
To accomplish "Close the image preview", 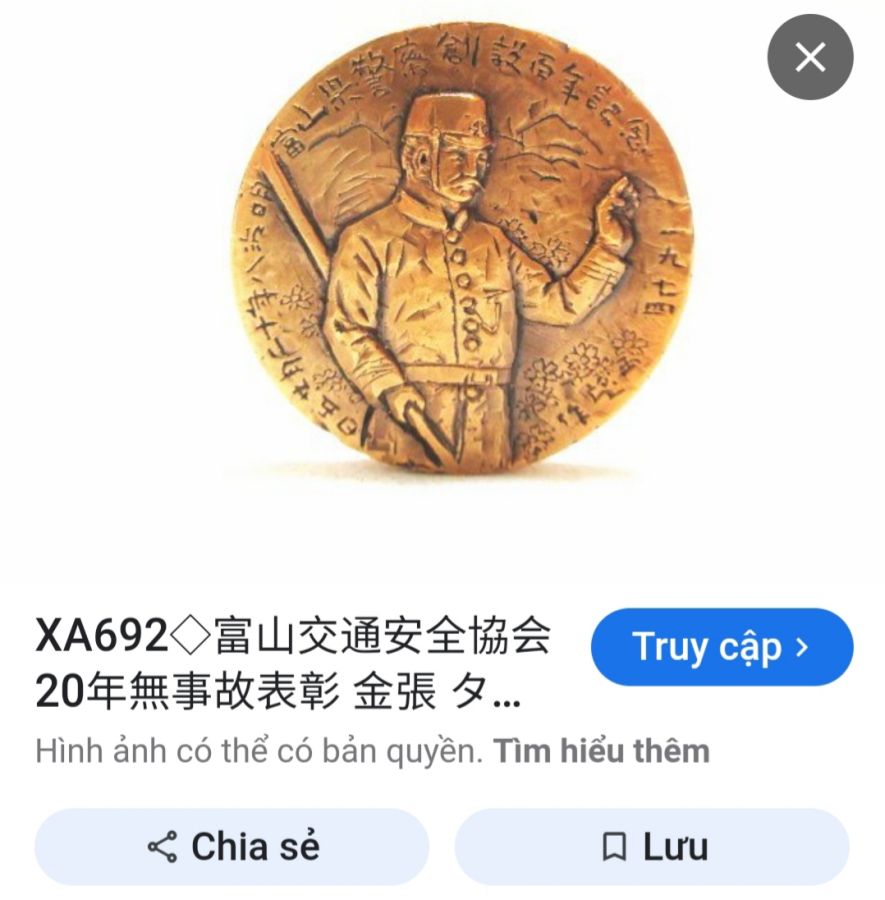I will click(810, 58).
